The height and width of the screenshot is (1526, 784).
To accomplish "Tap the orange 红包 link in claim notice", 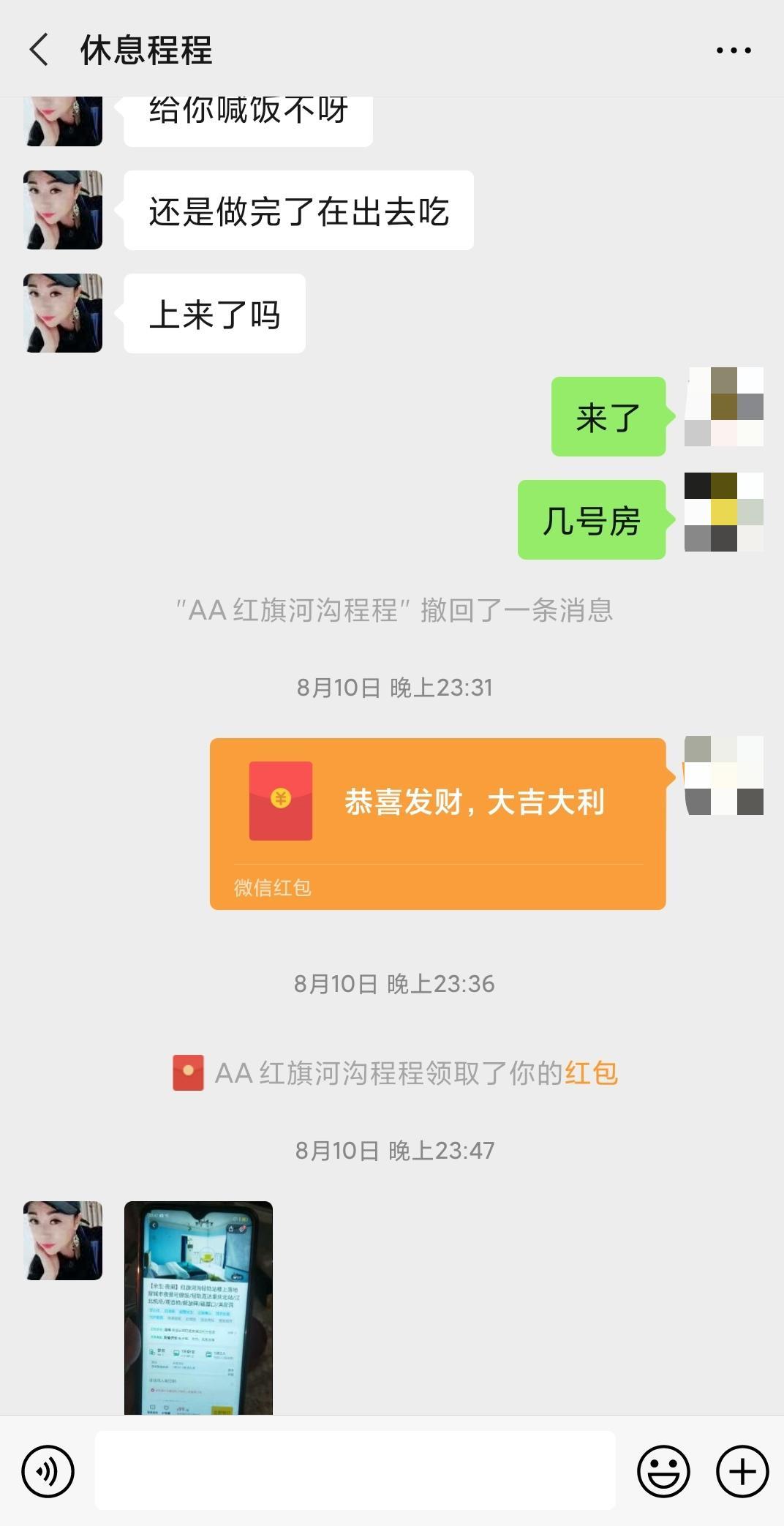I will pos(591,1073).
